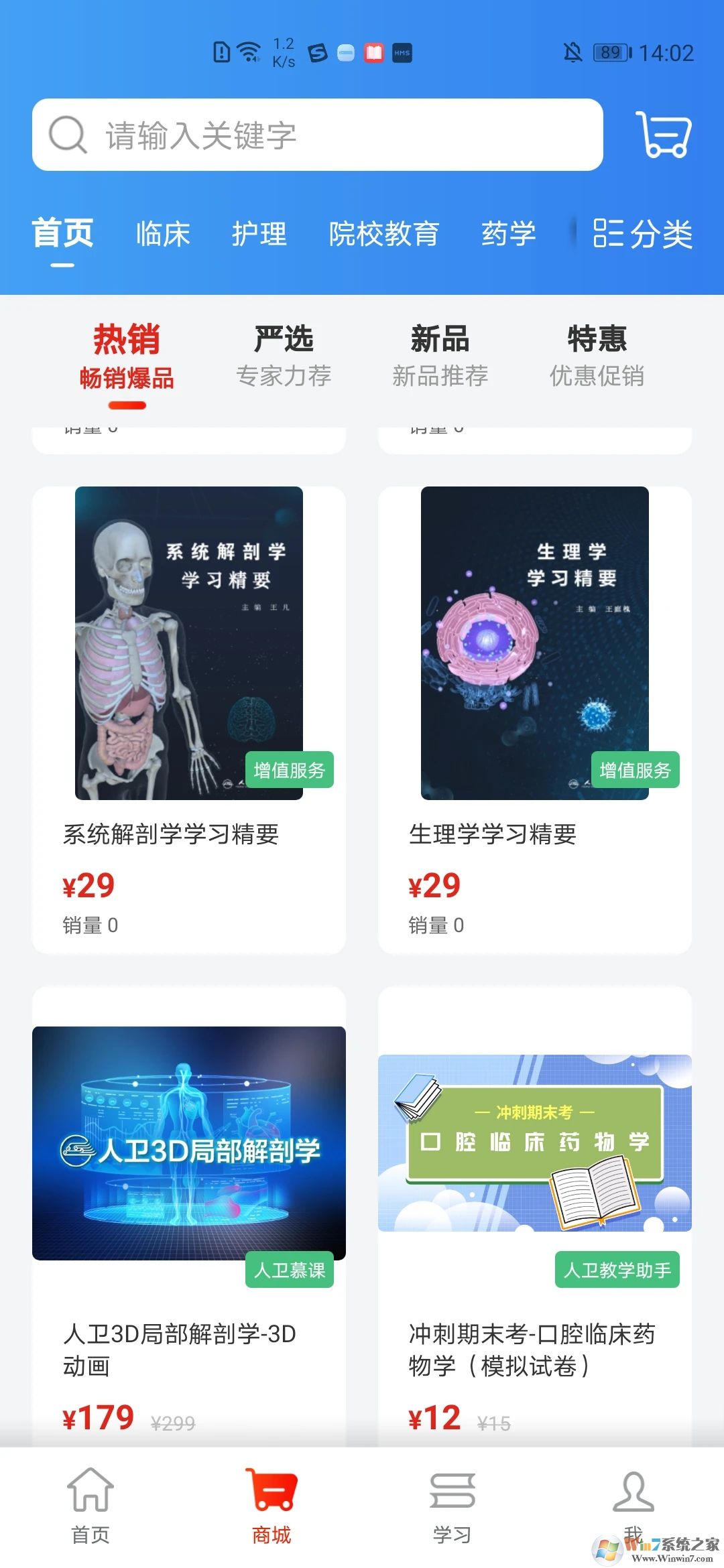
Task: Tap the keyword search field
Action: [318, 135]
